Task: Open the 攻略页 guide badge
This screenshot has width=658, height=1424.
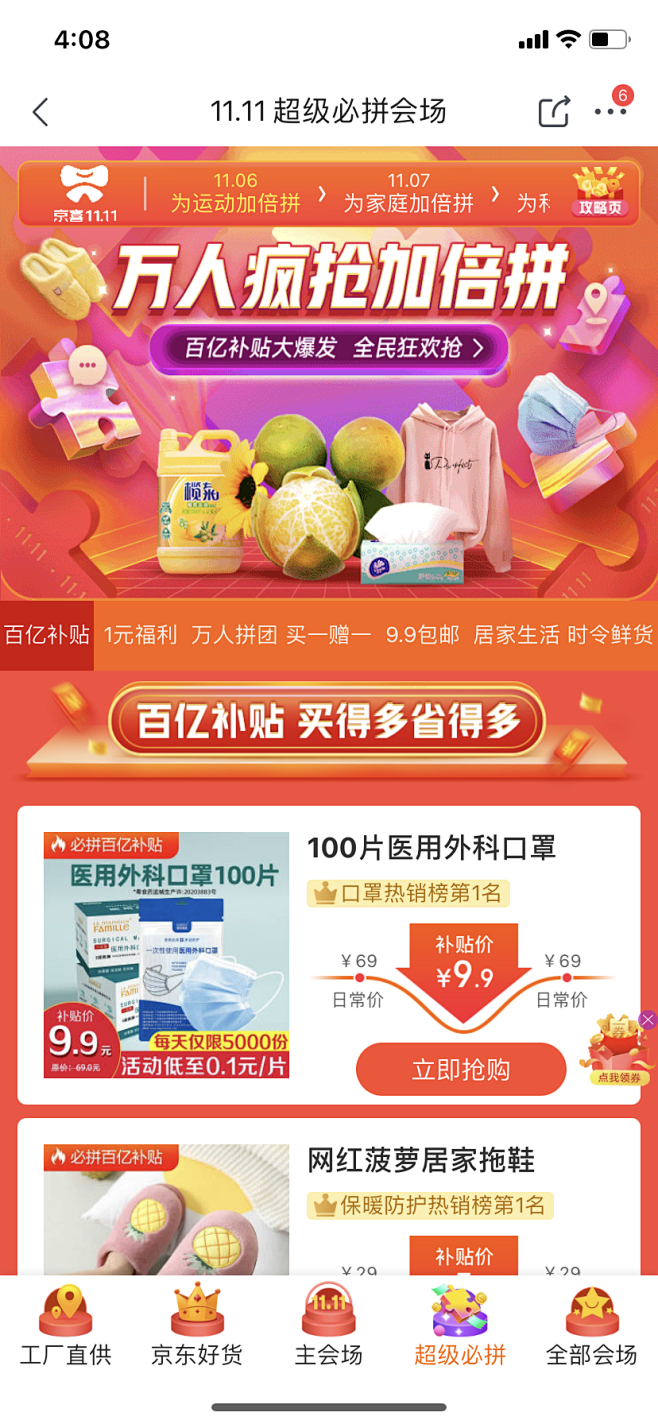Action: [599, 193]
